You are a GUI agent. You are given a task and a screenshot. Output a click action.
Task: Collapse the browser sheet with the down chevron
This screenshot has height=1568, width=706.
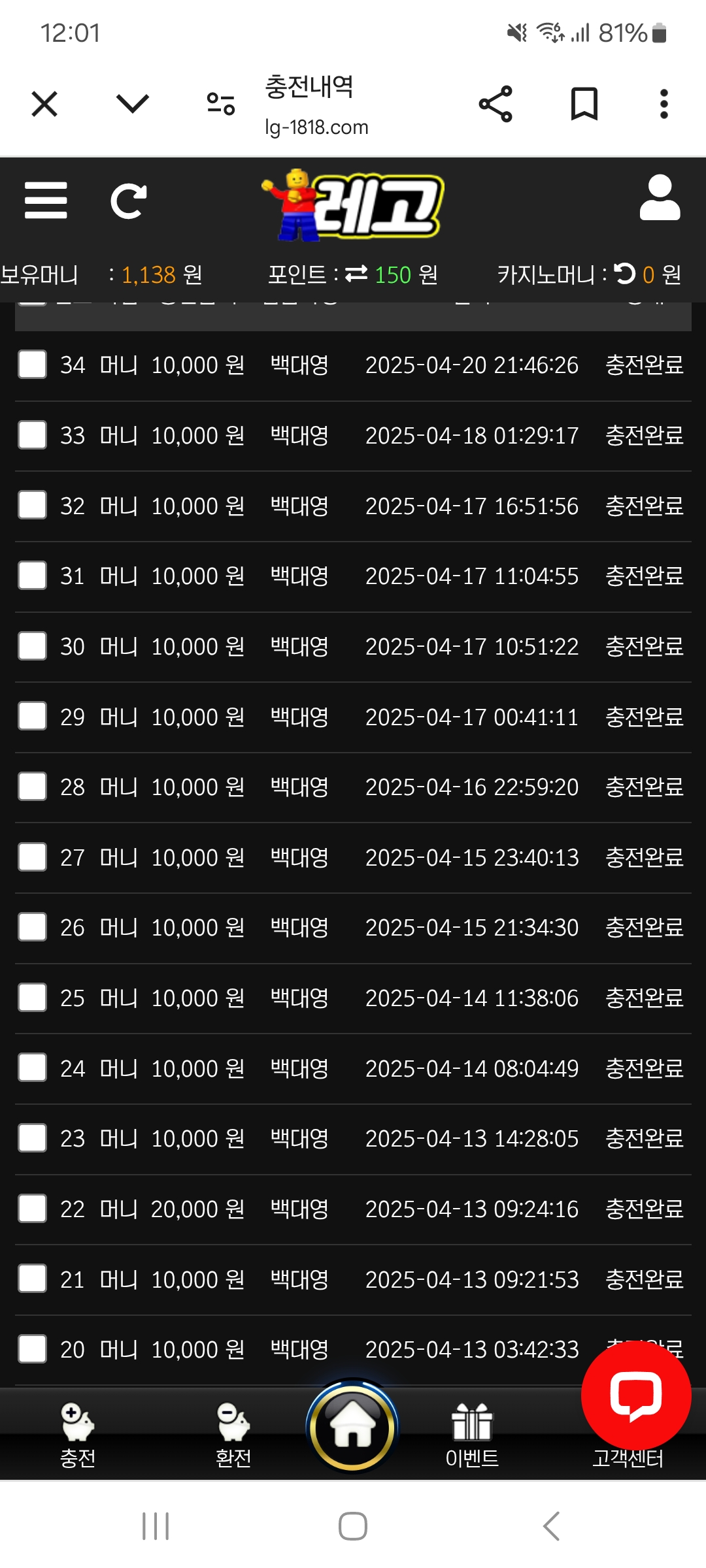tap(133, 104)
